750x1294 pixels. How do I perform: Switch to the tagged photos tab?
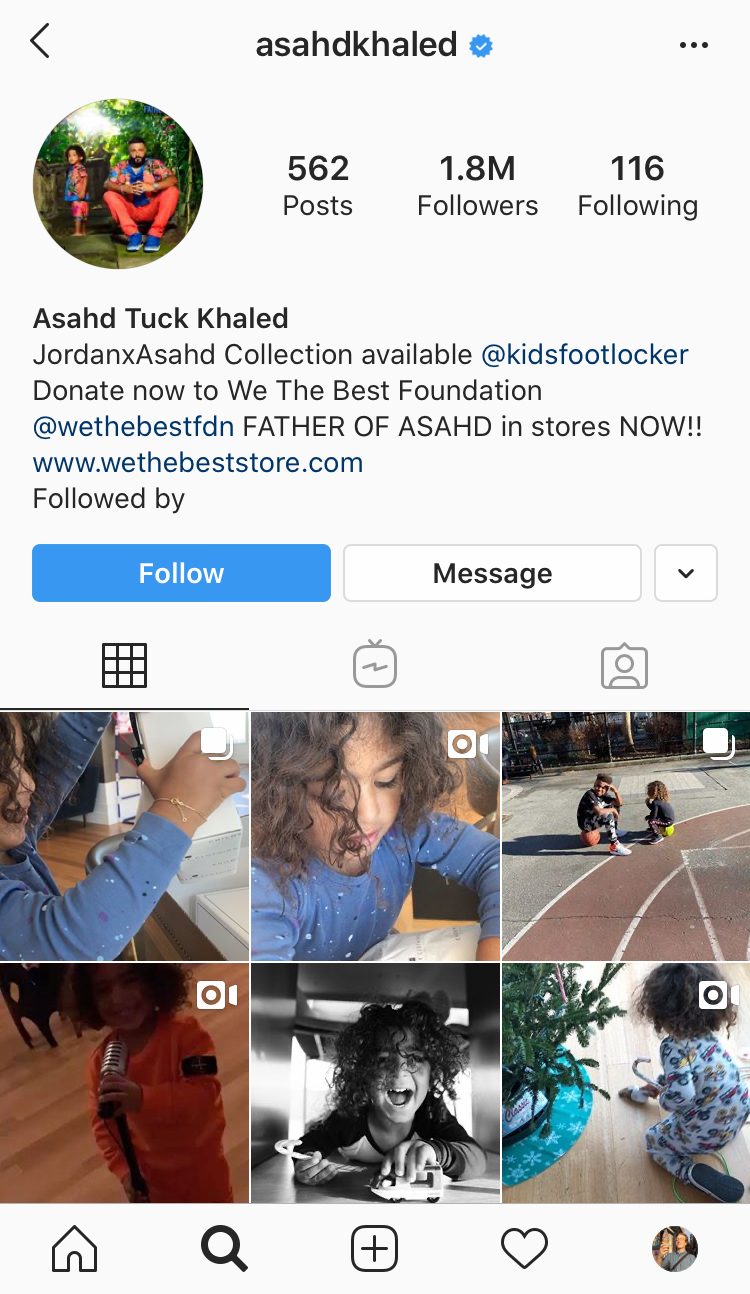625,665
